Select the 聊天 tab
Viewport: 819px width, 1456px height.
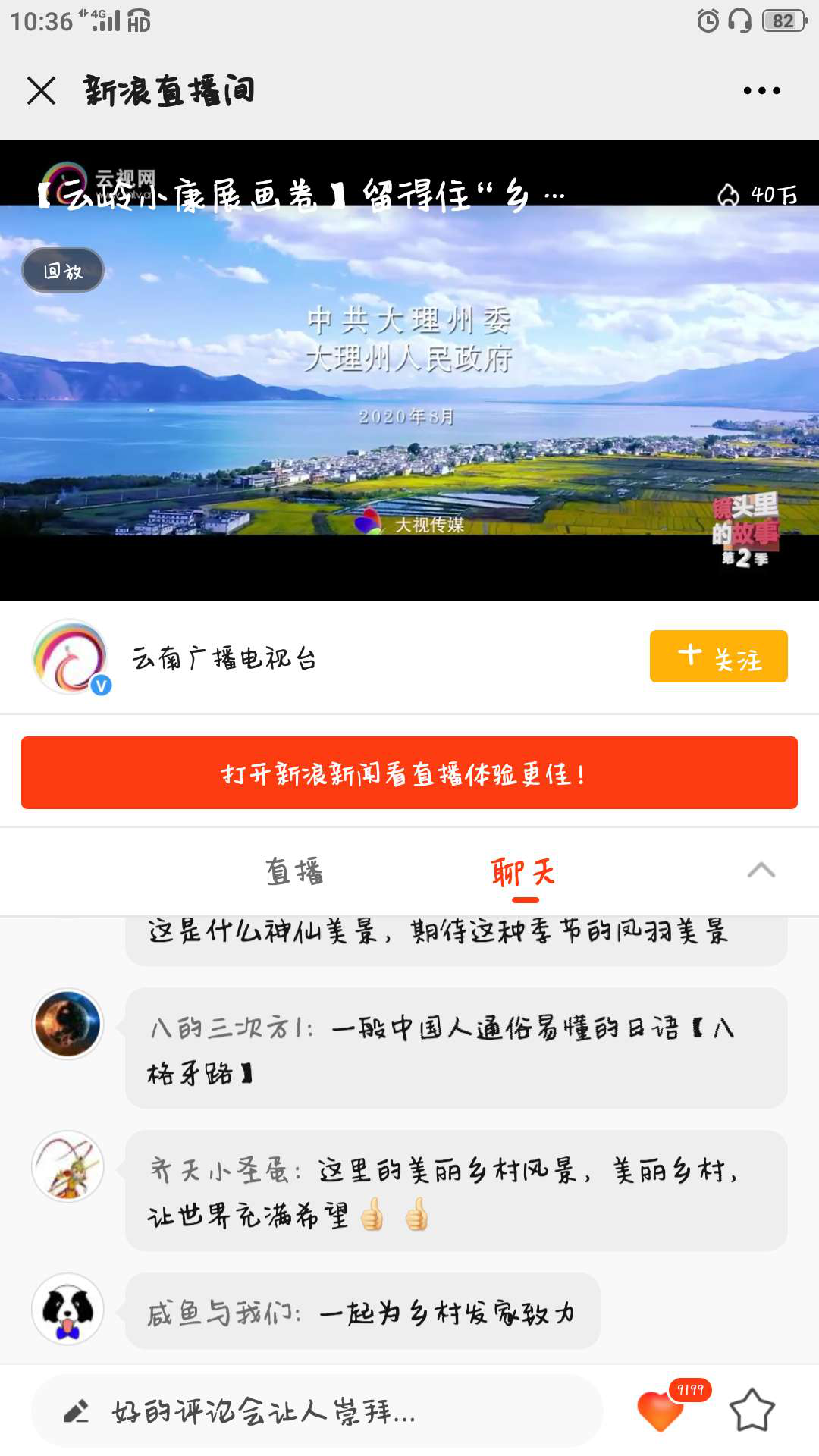tap(524, 871)
